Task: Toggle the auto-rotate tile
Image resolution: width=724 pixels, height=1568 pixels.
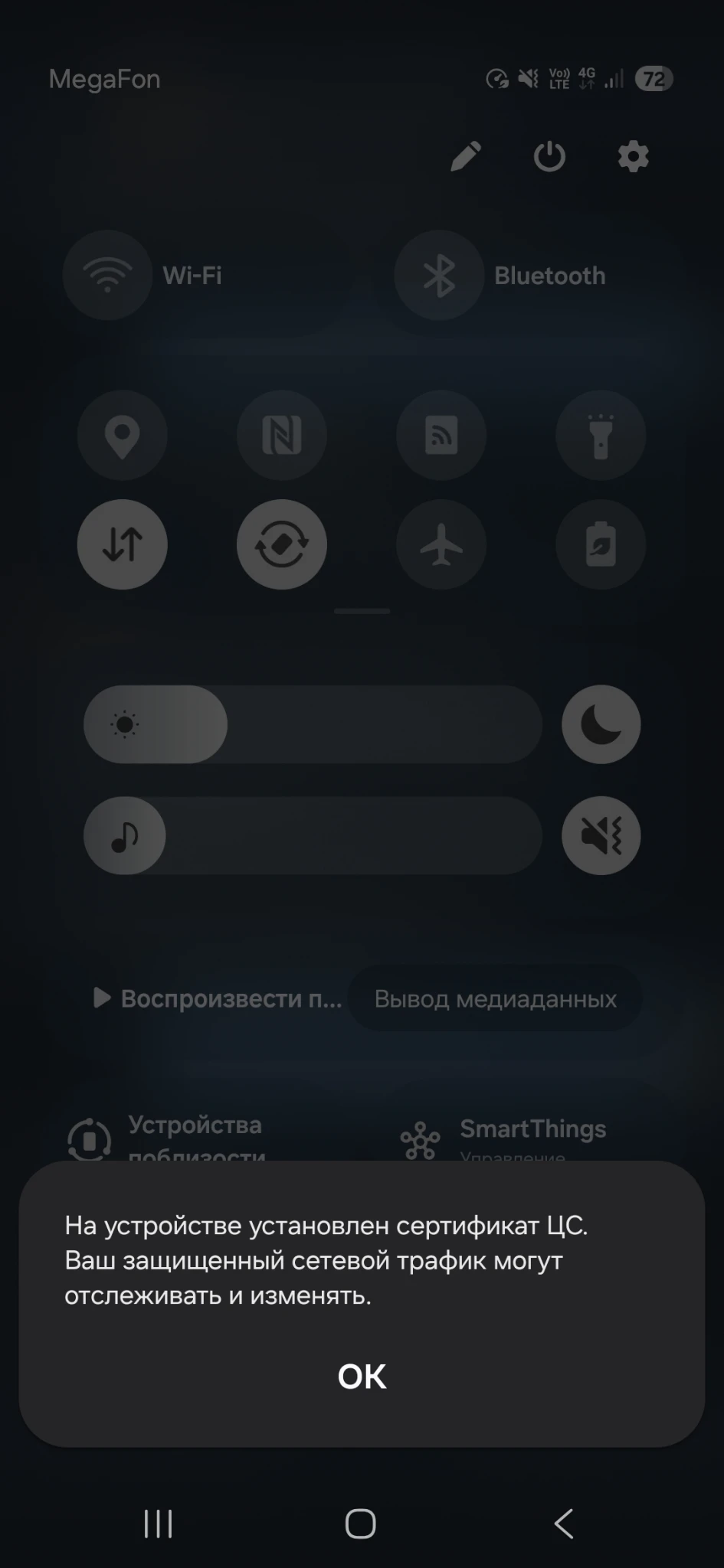Action: pos(282,544)
